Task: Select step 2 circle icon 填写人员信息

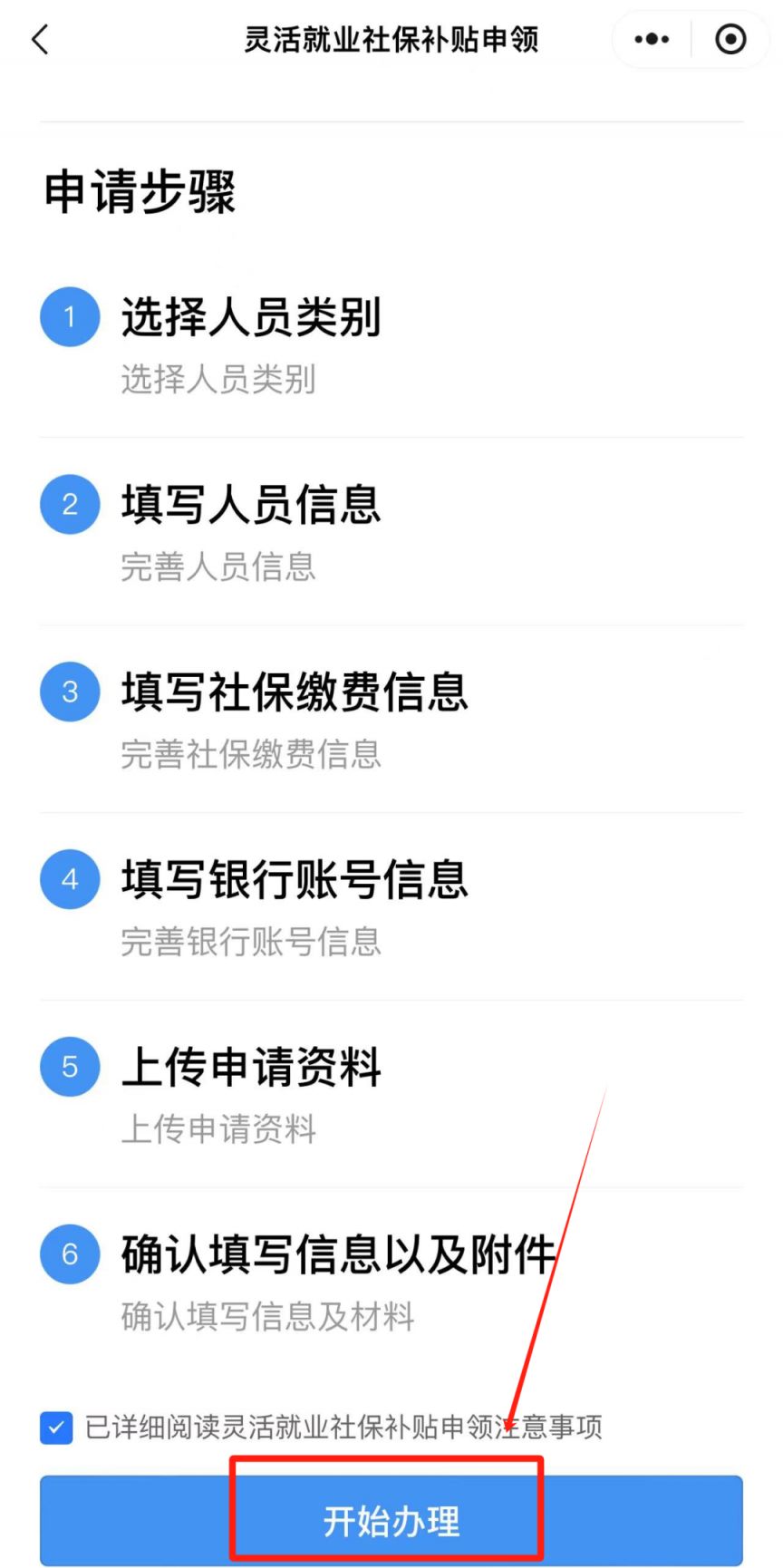Action: 70,505
